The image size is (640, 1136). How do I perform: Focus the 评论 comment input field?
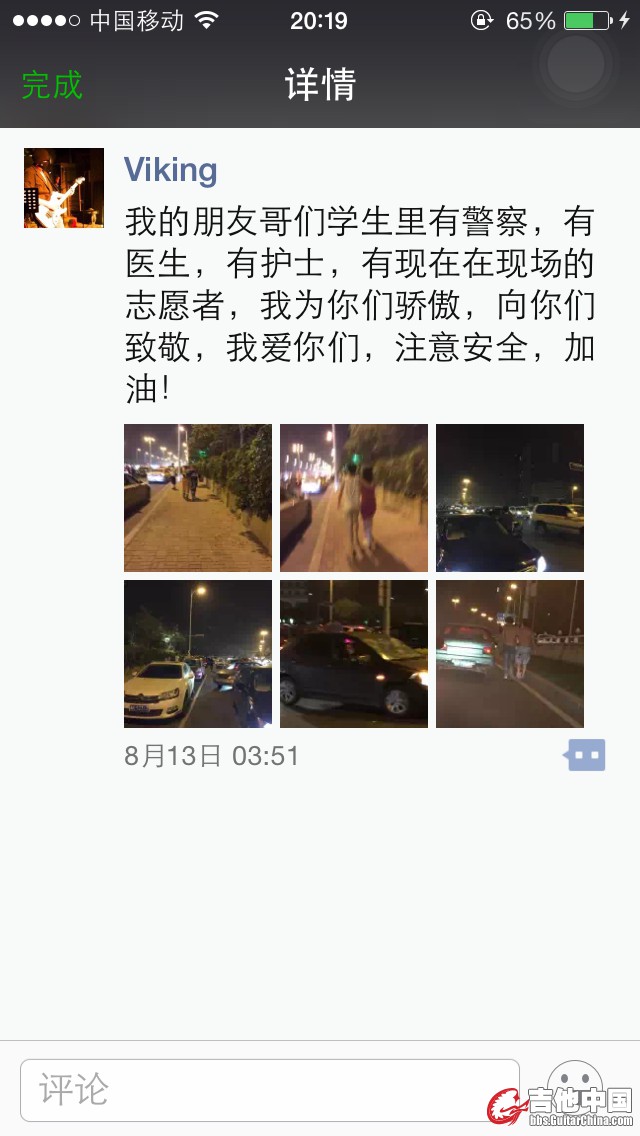[270, 1089]
